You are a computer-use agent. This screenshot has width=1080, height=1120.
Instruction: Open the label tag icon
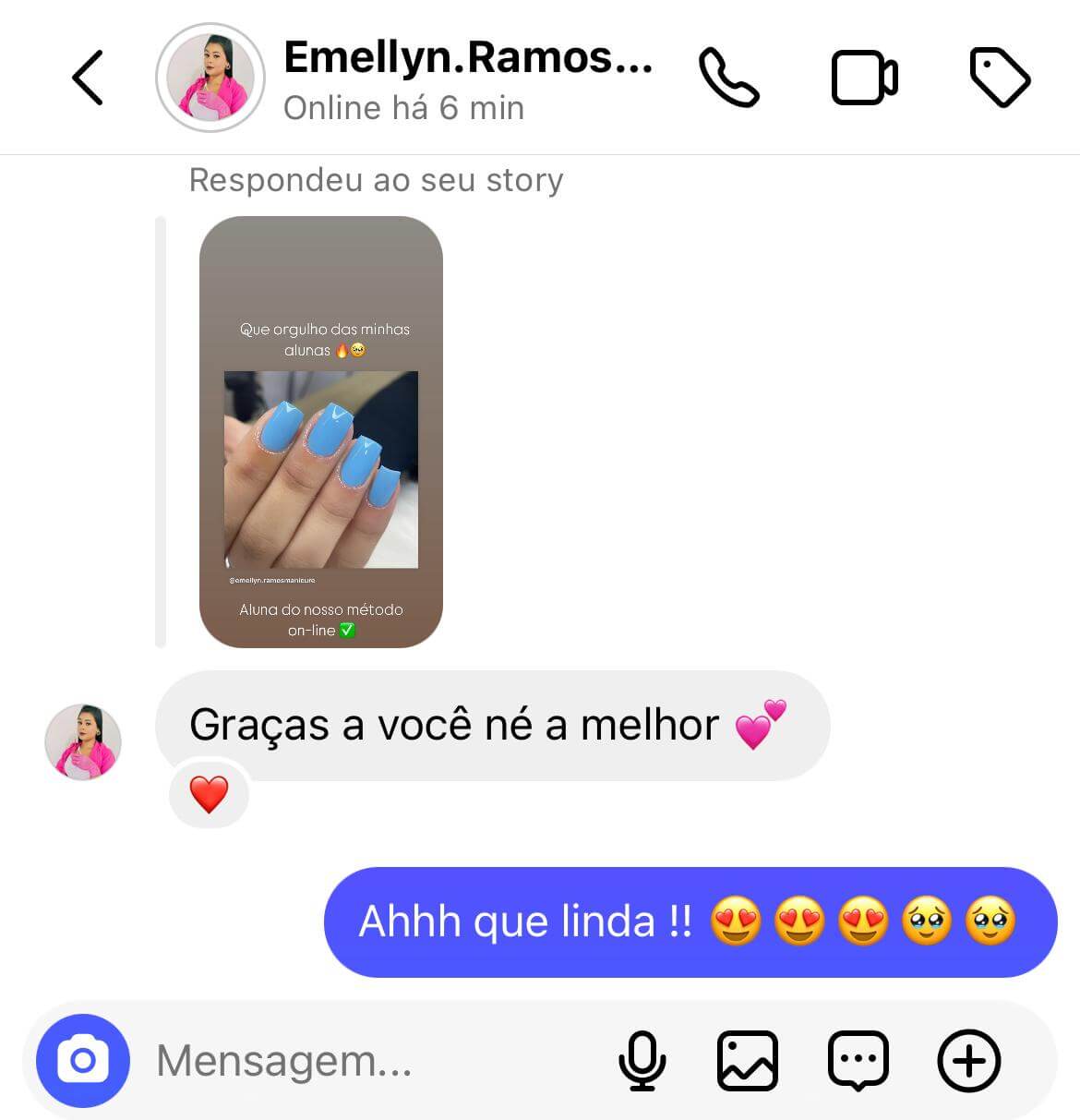pos(1000,78)
